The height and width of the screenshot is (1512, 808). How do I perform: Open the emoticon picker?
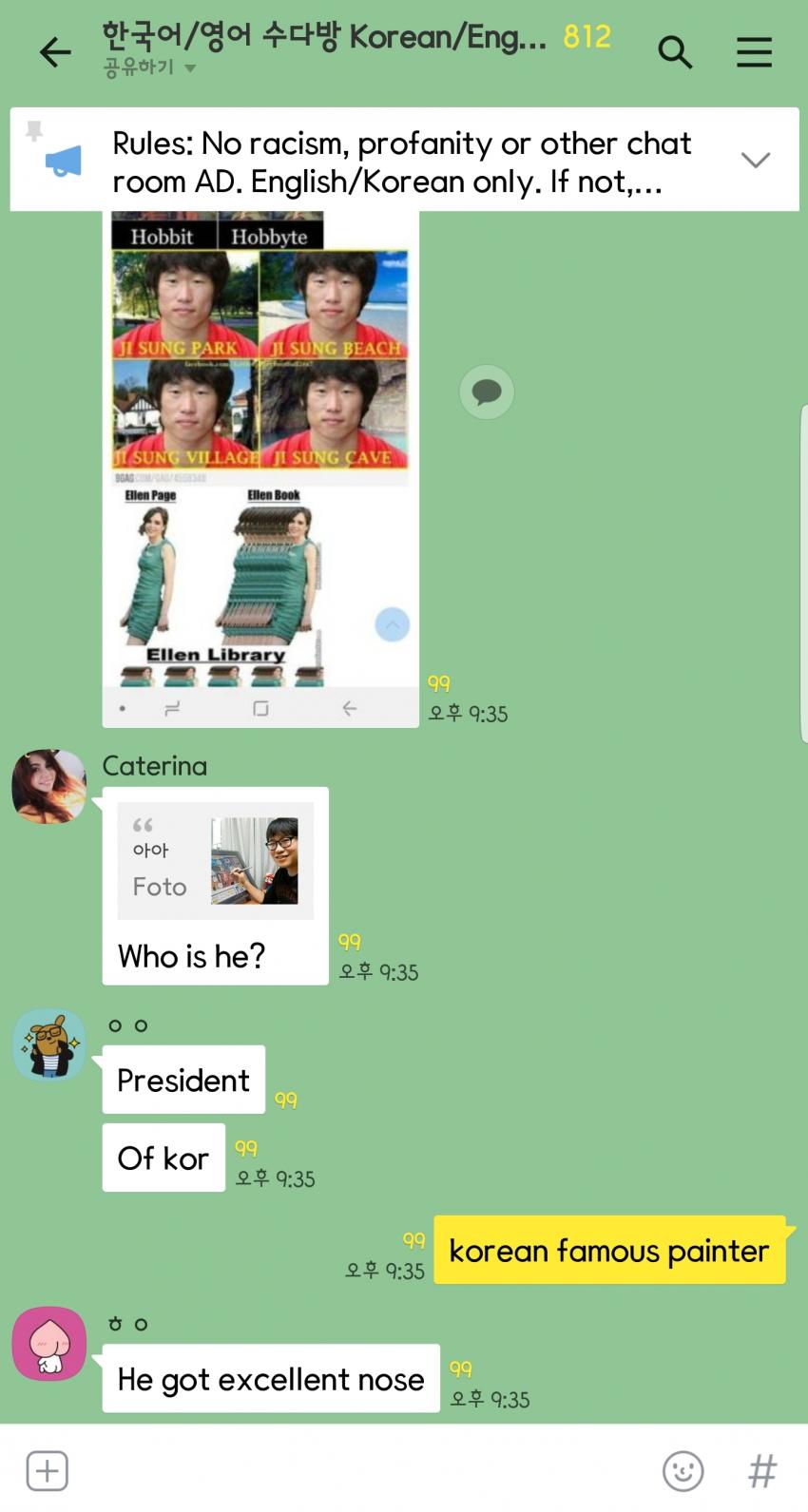682,1470
